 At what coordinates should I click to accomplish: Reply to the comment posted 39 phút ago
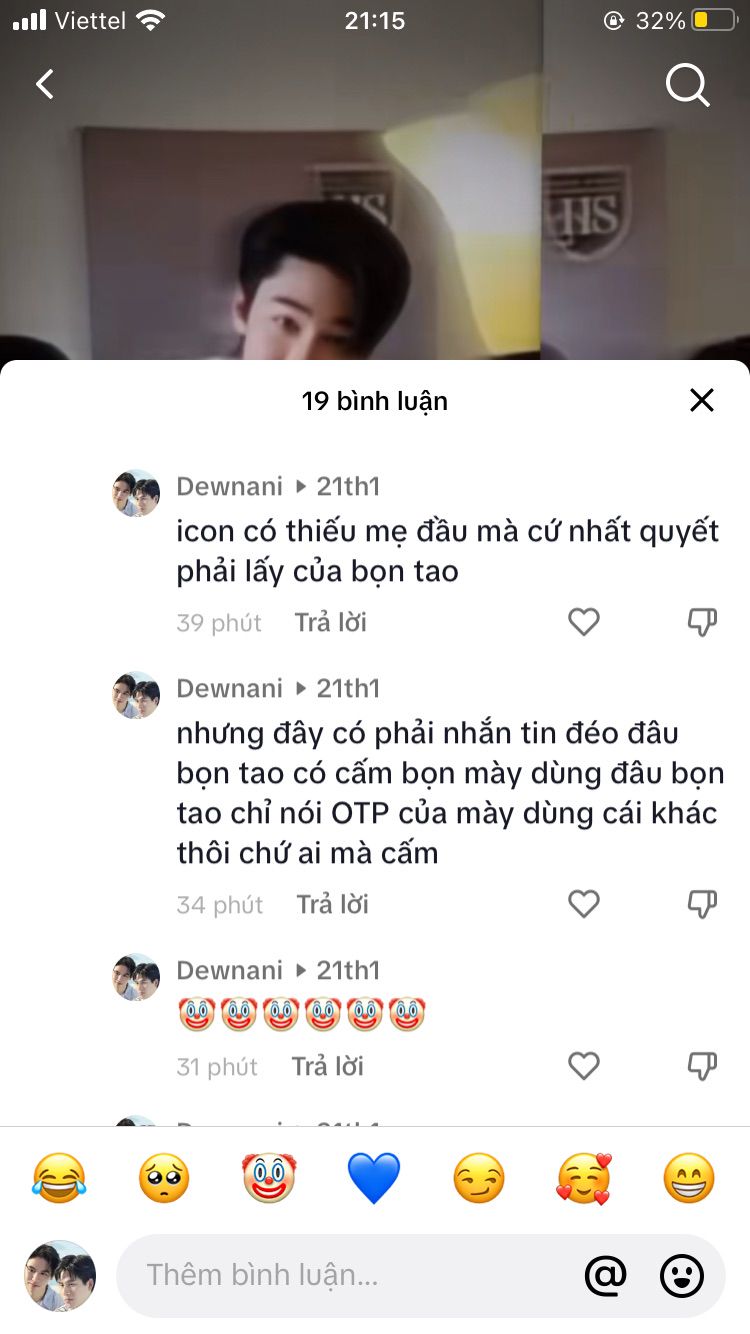(x=331, y=622)
